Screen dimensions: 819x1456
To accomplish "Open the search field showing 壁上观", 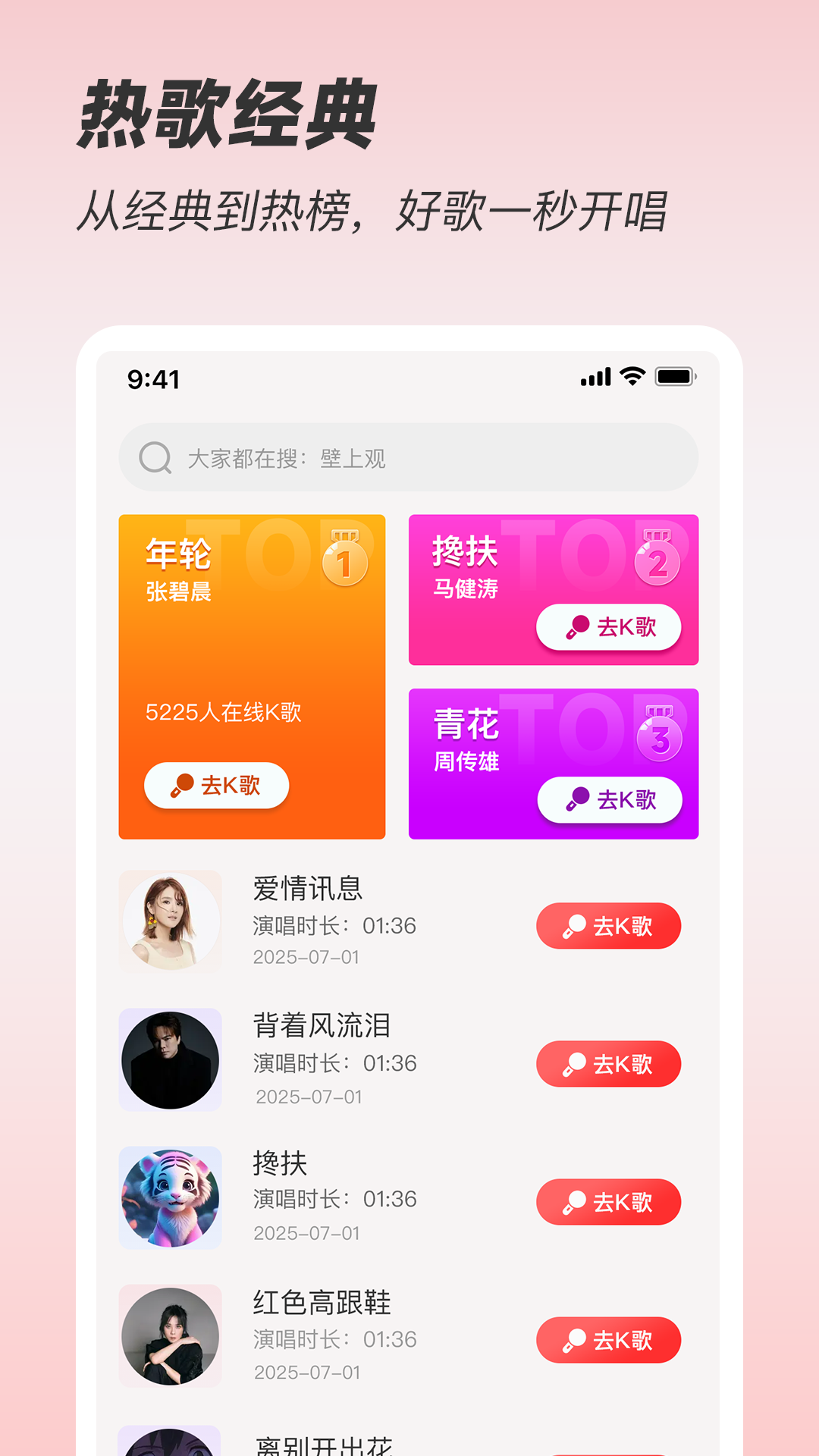I will (x=409, y=457).
